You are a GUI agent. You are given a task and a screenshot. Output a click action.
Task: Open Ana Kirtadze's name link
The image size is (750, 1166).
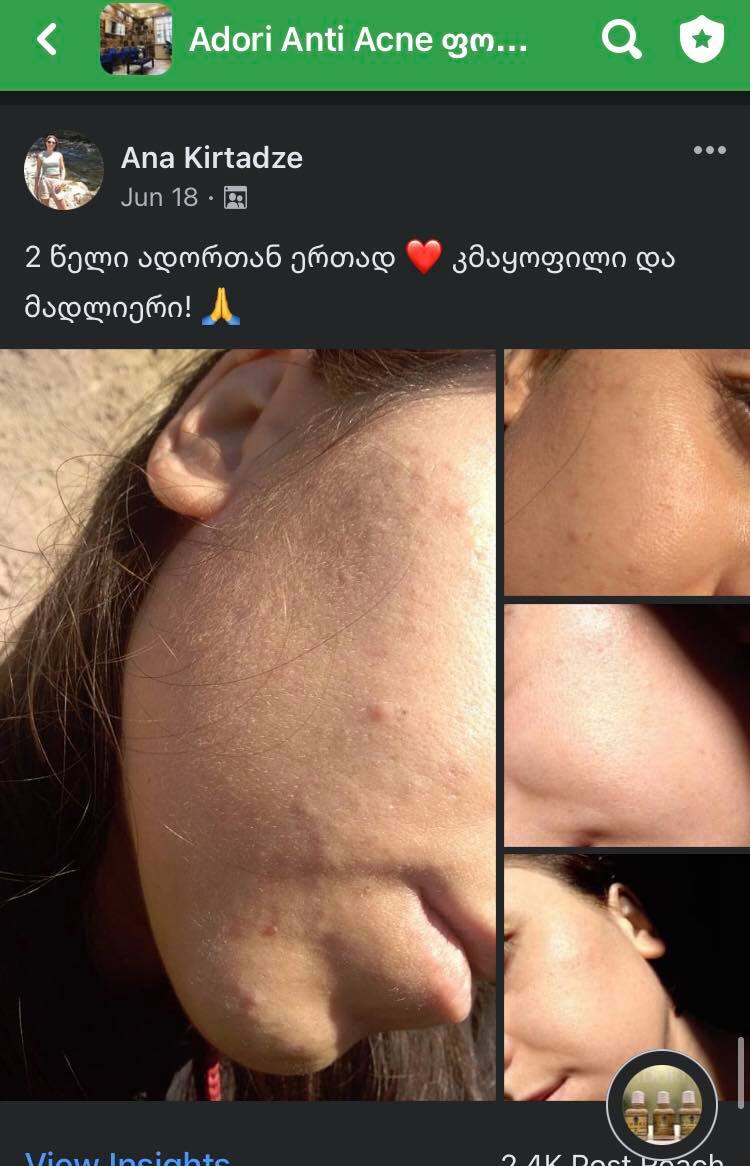(211, 158)
